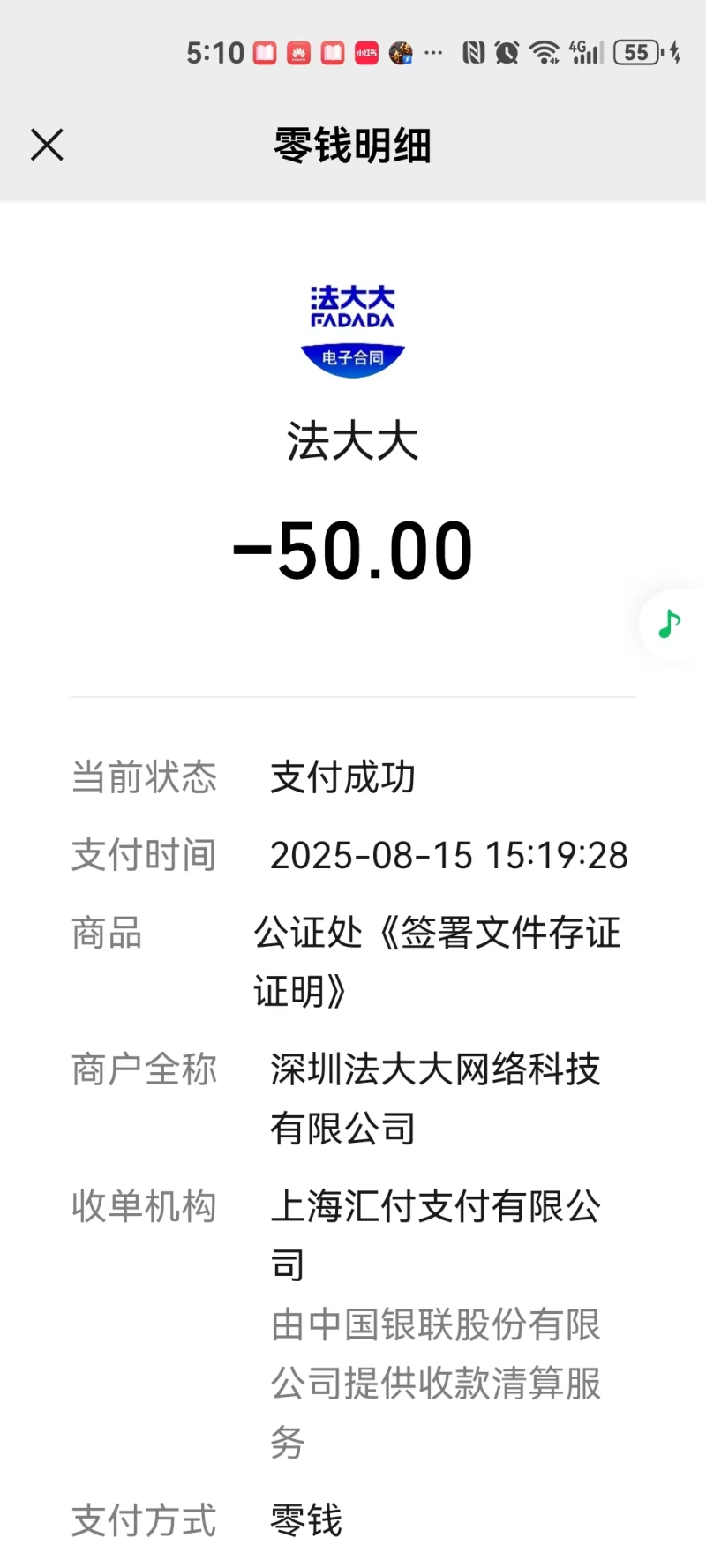The width and height of the screenshot is (706, 1568).
Task: Close the 零钱明细 page
Action: 47,145
